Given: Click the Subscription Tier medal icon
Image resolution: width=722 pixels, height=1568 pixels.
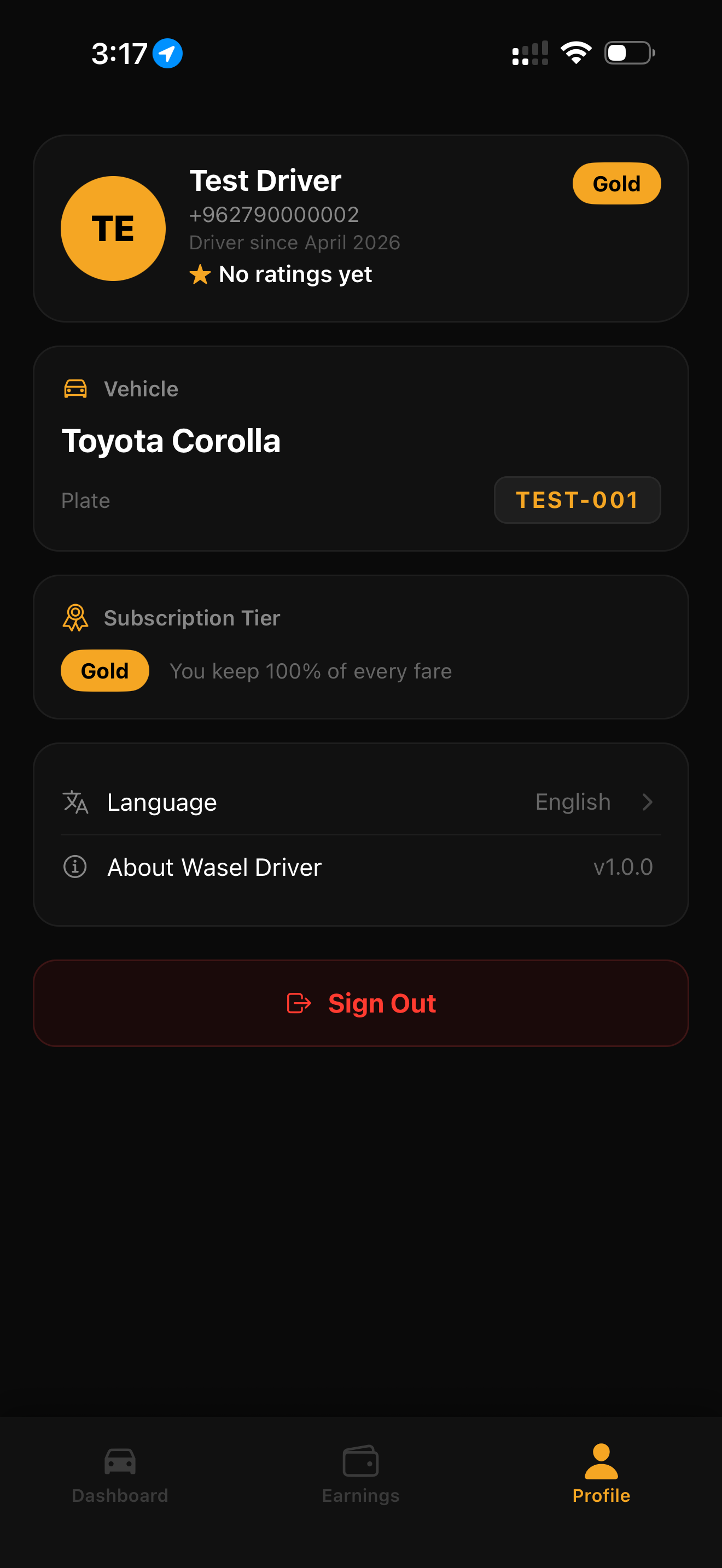Looking at the screenshot, I should pos(75,618).
